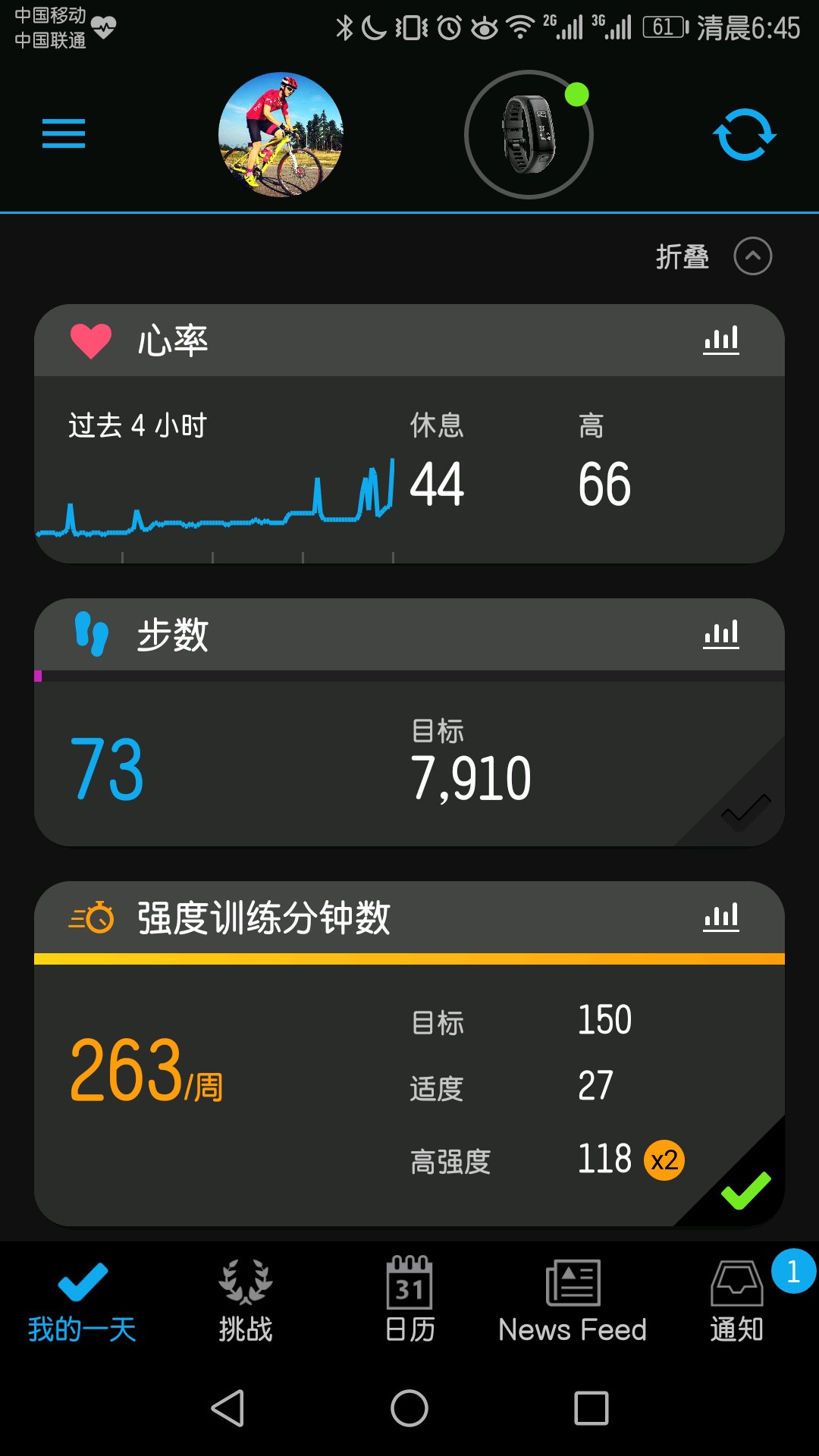Open the 强度训练分钟数 card

point(409,1053)
